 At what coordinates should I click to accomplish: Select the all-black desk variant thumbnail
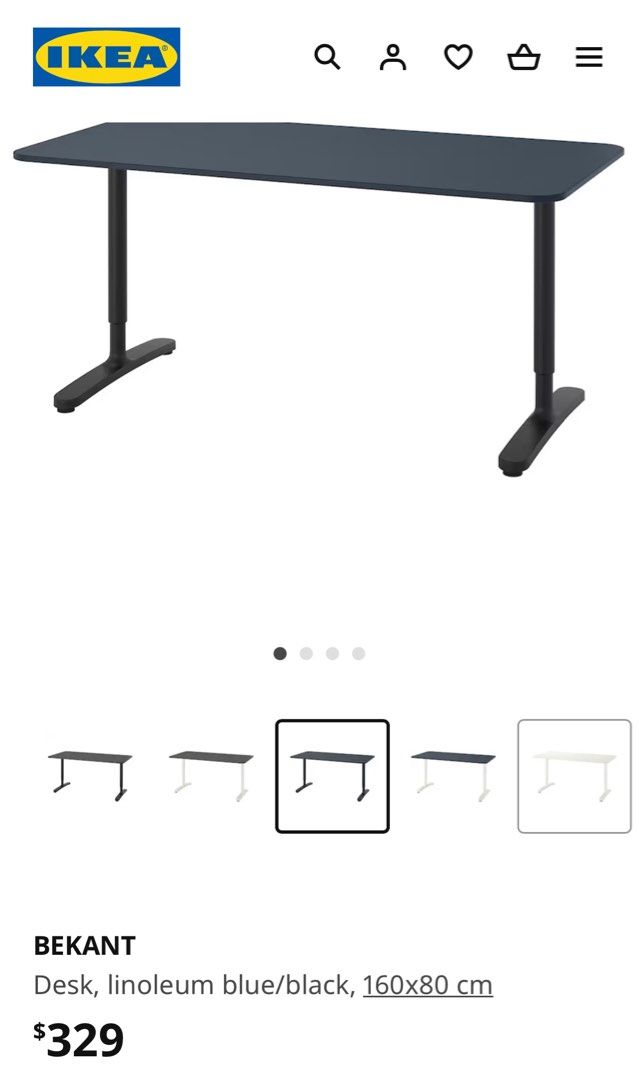click(x=90, y=775)
